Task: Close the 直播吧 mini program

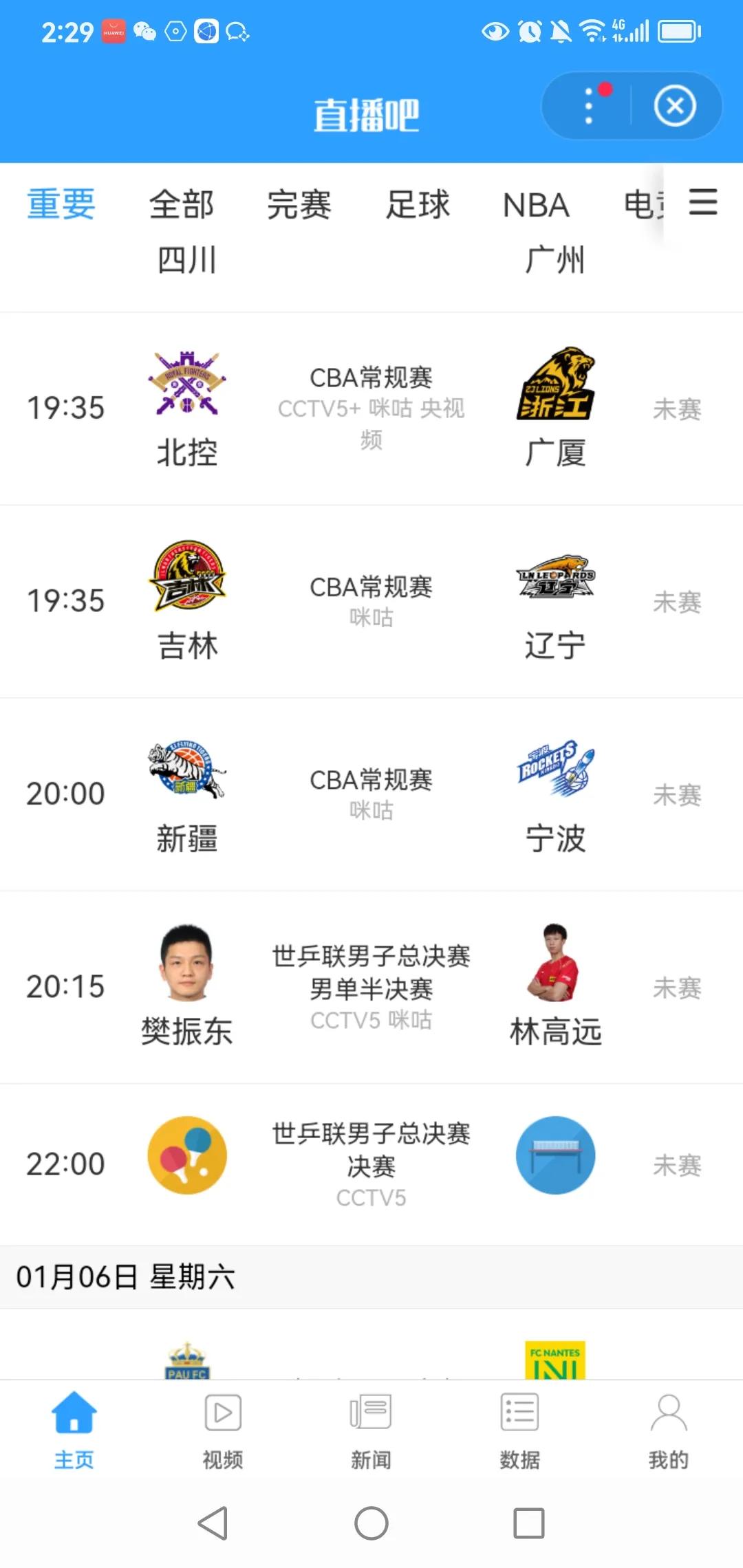Action: [674, 106]
